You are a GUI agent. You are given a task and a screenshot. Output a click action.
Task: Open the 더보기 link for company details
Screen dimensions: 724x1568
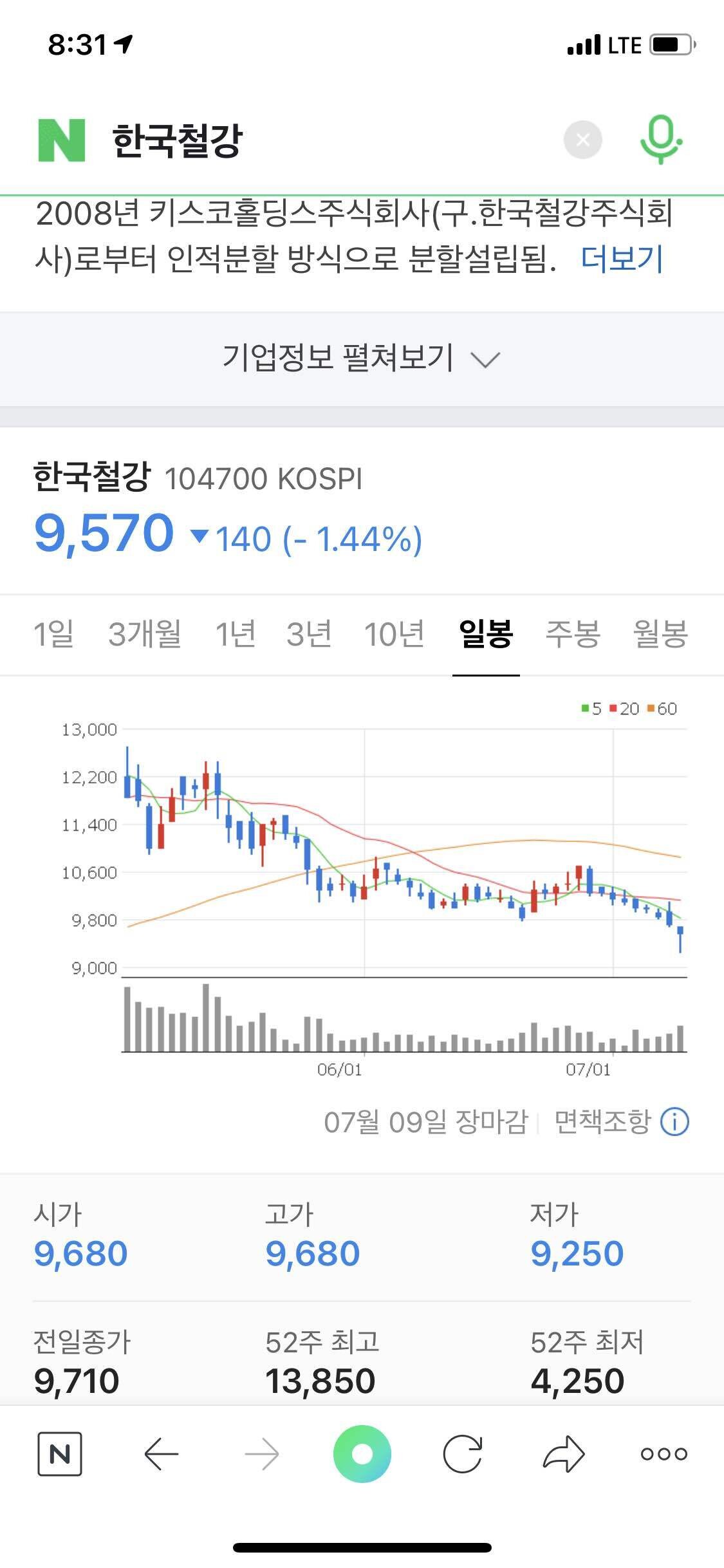(622, 257)
